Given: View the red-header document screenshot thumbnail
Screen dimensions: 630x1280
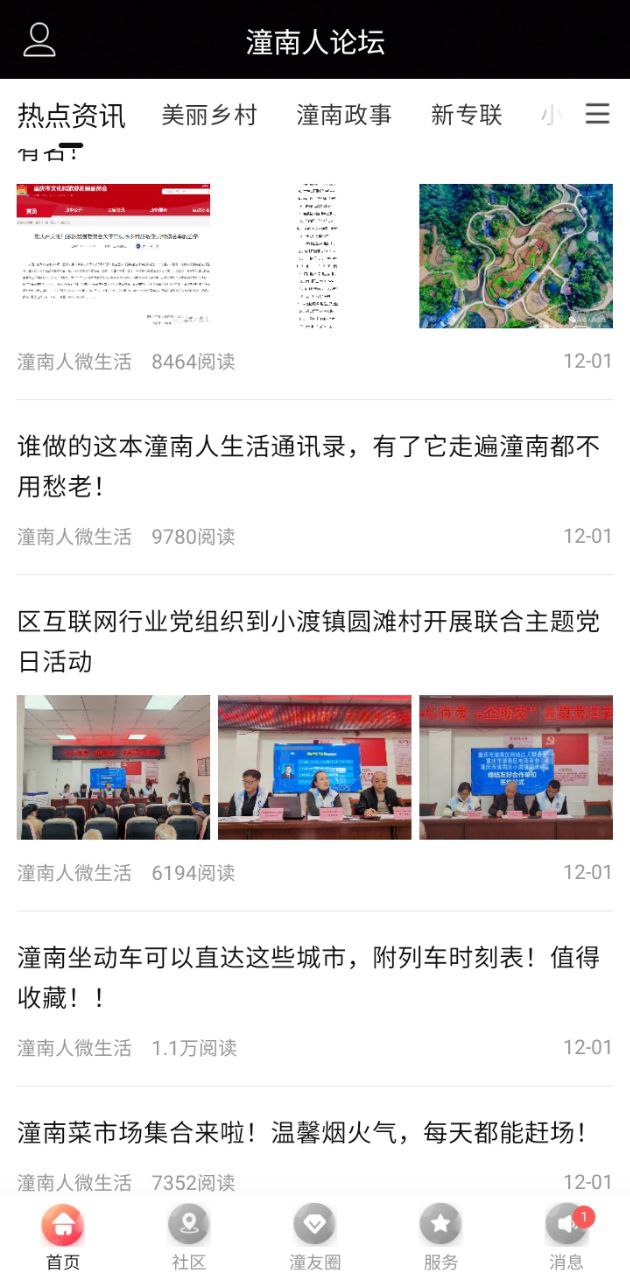Looking at the screenshot, I should click(113, 256).
